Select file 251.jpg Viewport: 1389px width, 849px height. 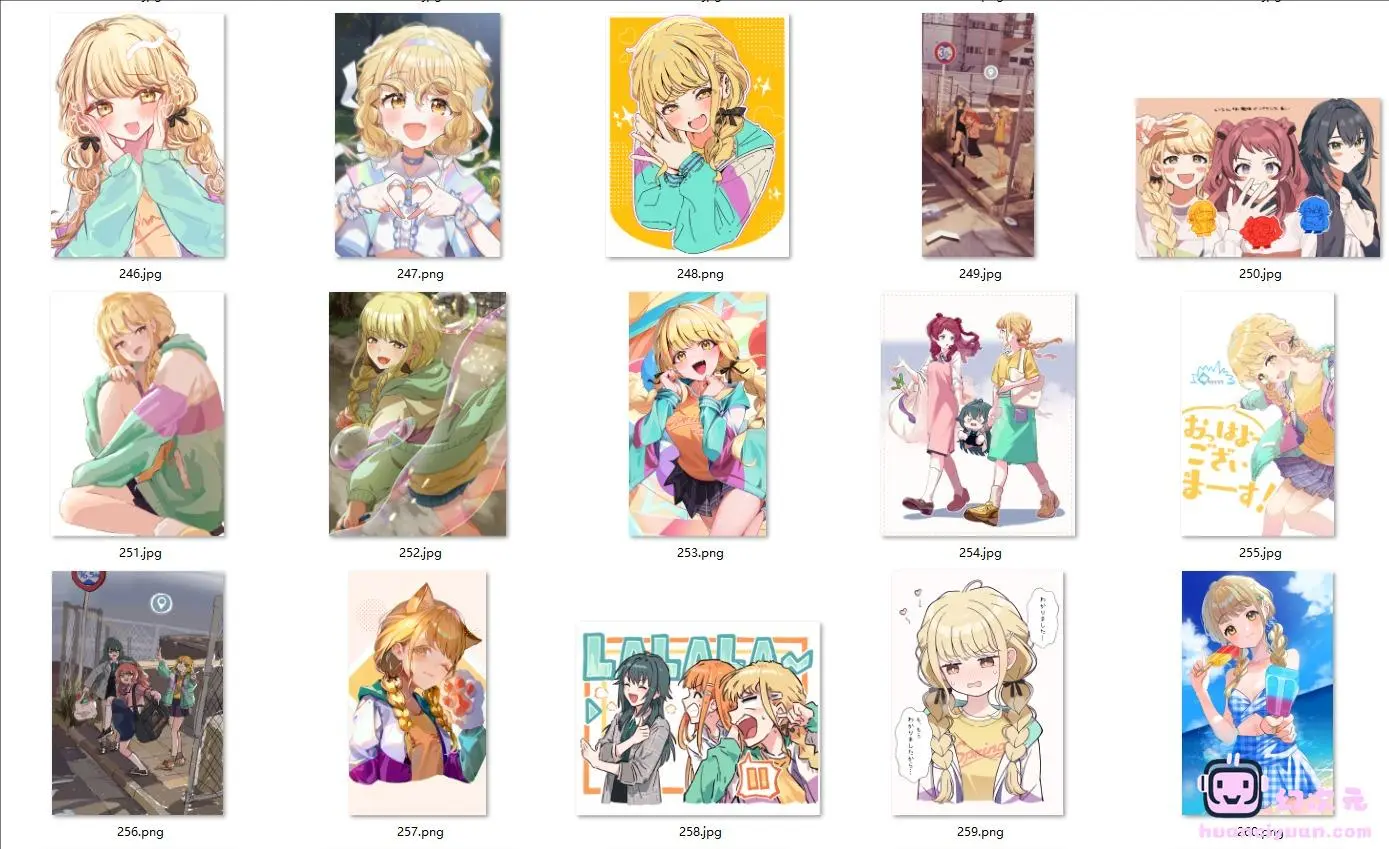[x=138, y=414]
